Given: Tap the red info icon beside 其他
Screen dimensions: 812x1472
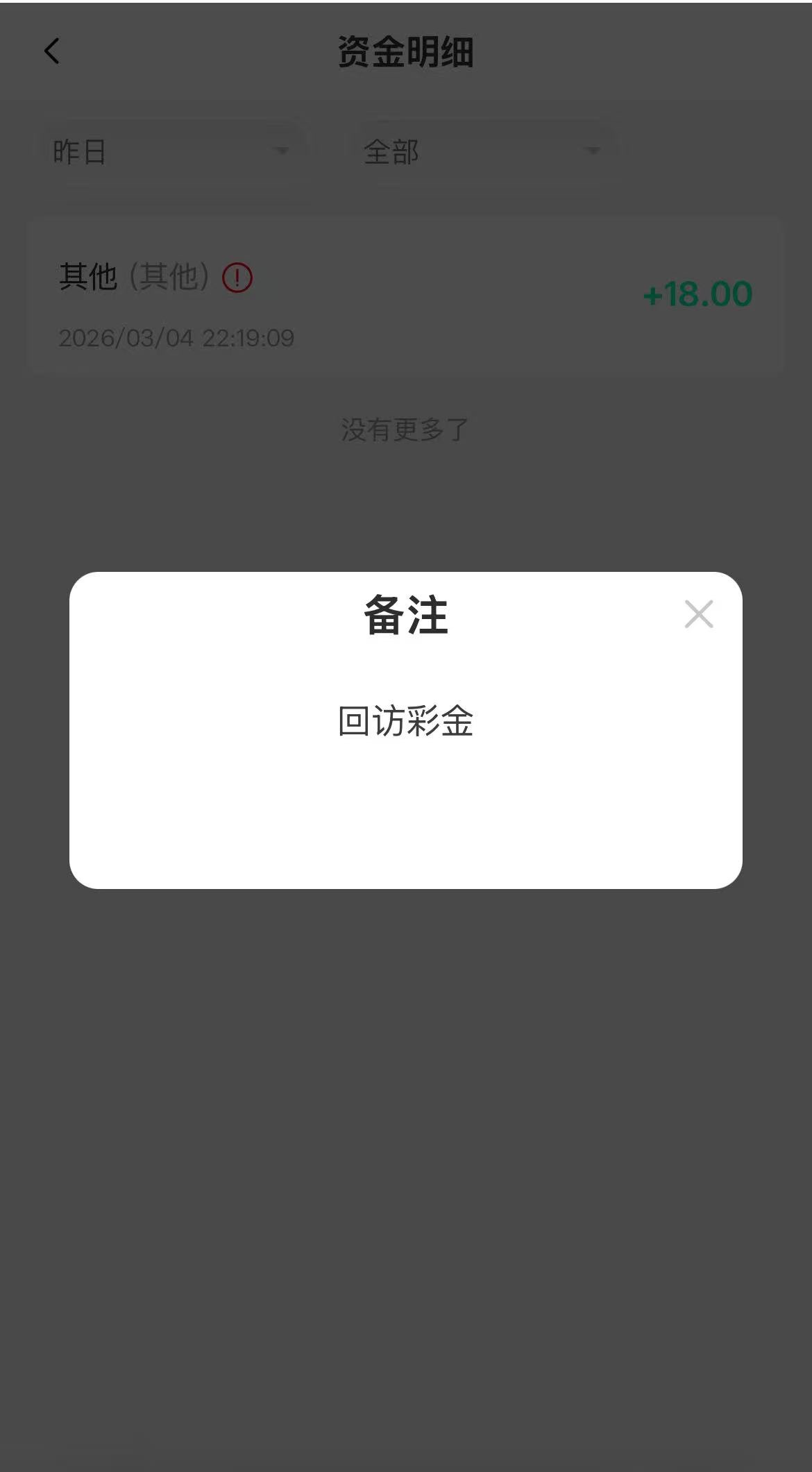Looking at the screenshot, I should [x=237, y=278].
